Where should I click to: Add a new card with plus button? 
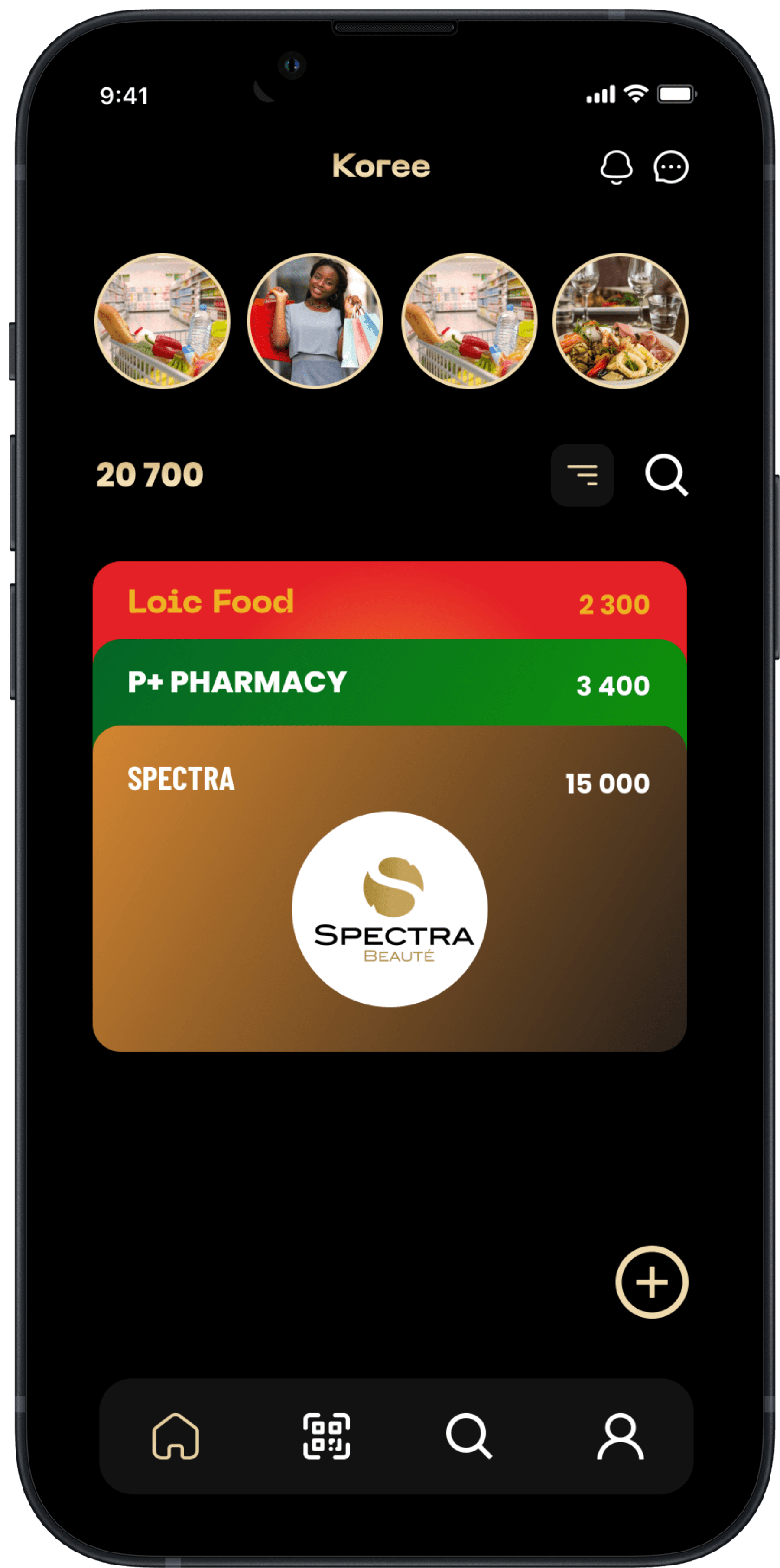[652, 1282]
